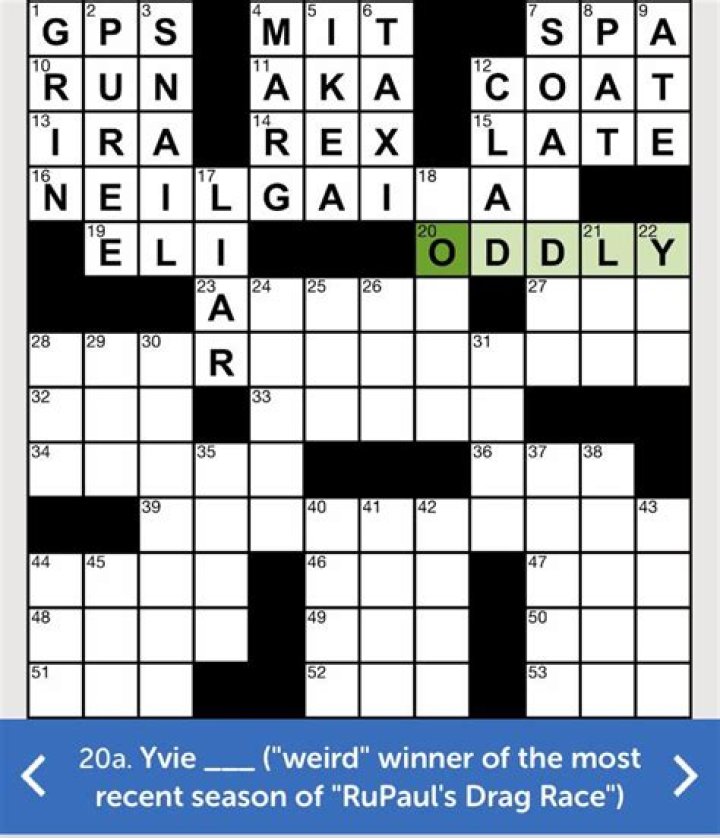This screenshot has height=838, width=720.
Task: Tap the 20-across clue bar
Action: (360, 777)
